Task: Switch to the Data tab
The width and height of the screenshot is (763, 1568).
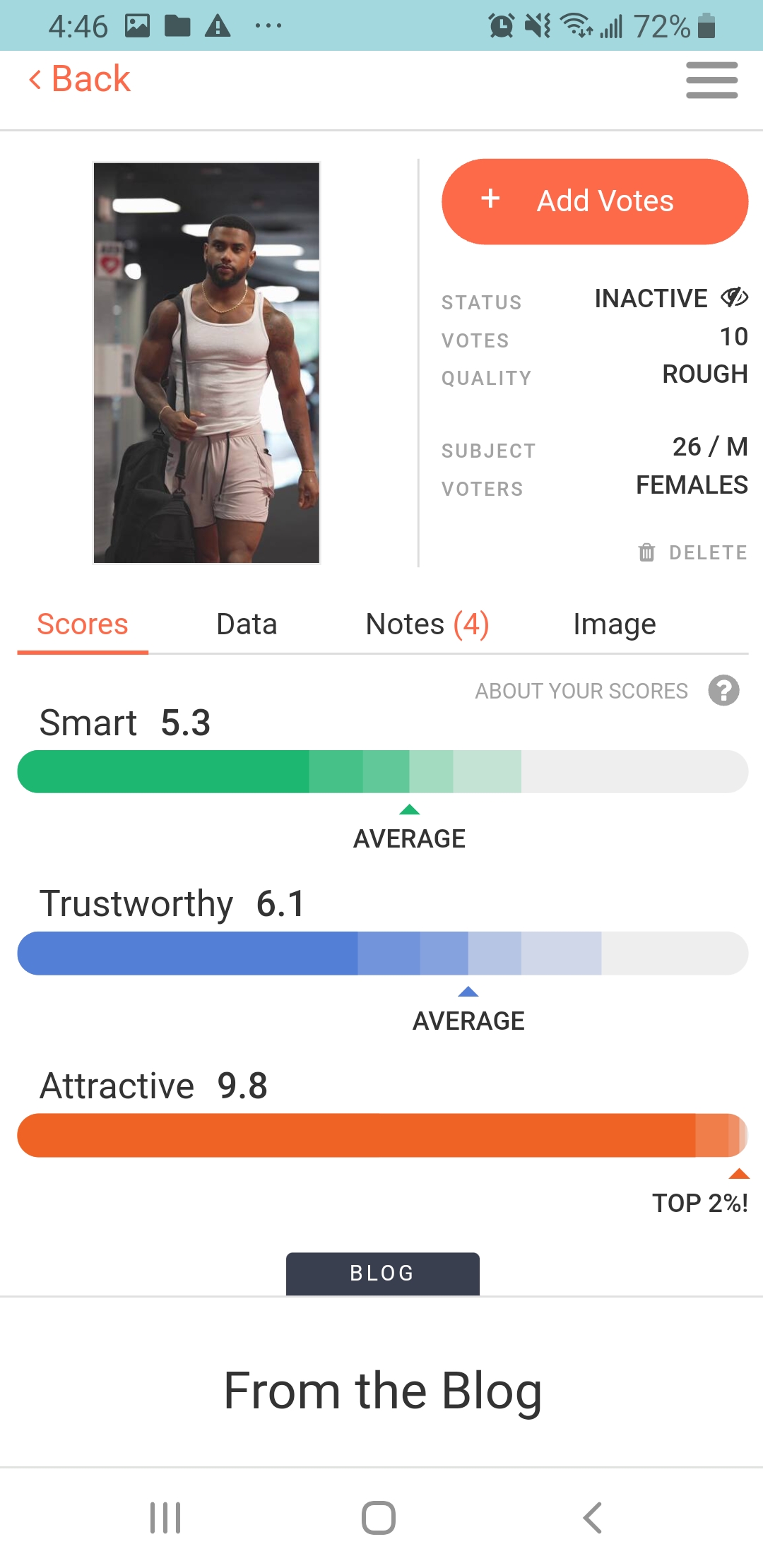Action: tap(247, 624)
